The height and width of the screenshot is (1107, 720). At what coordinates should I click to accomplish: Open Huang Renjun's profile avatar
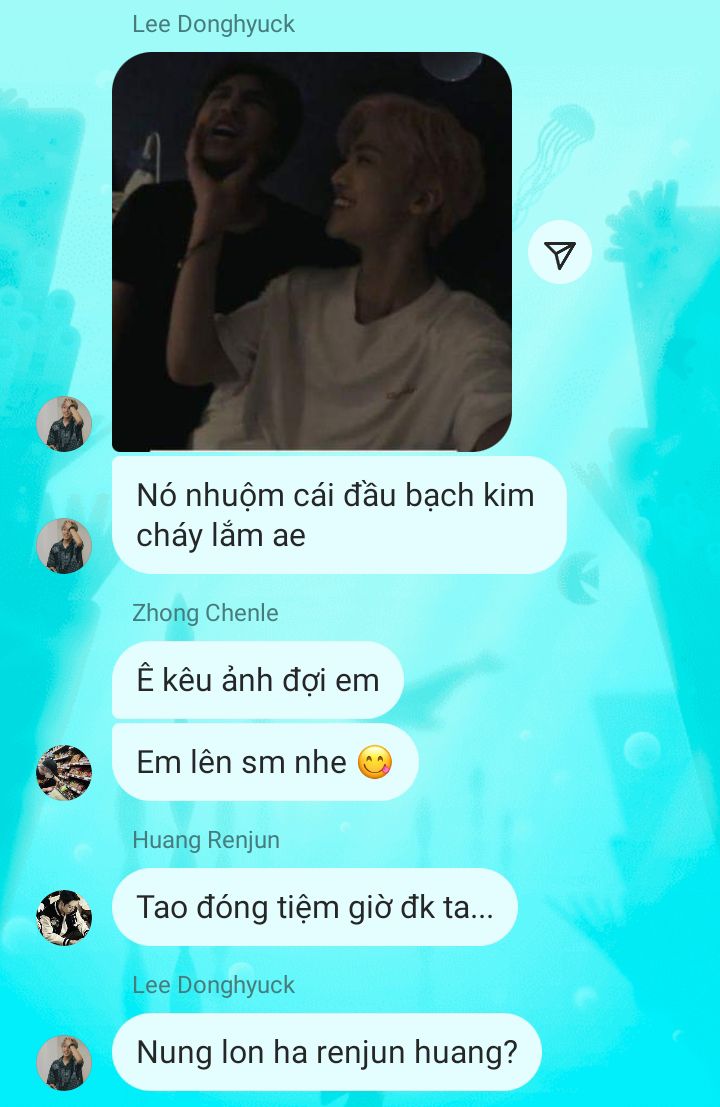coord(64,917)
